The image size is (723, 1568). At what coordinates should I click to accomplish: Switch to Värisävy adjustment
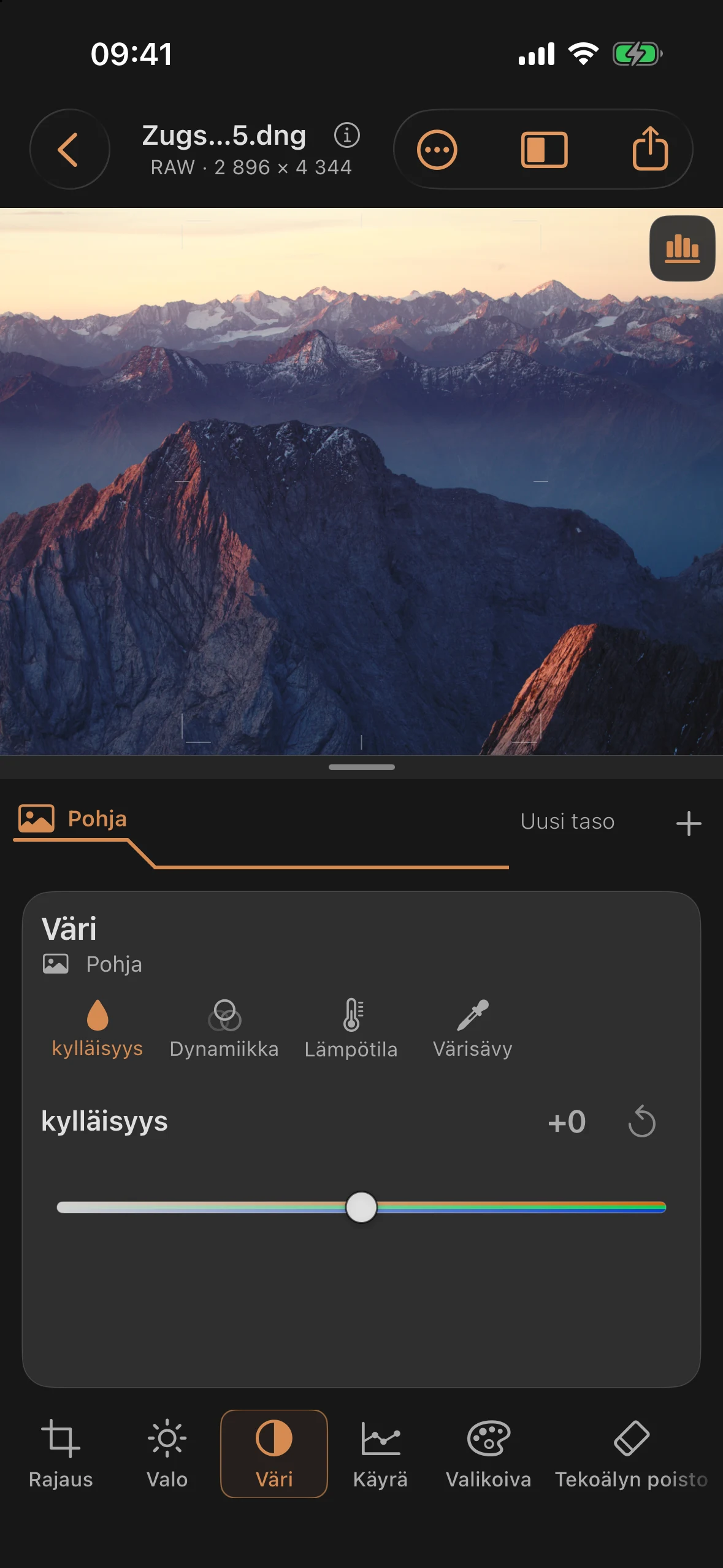tap(473, 1029)
